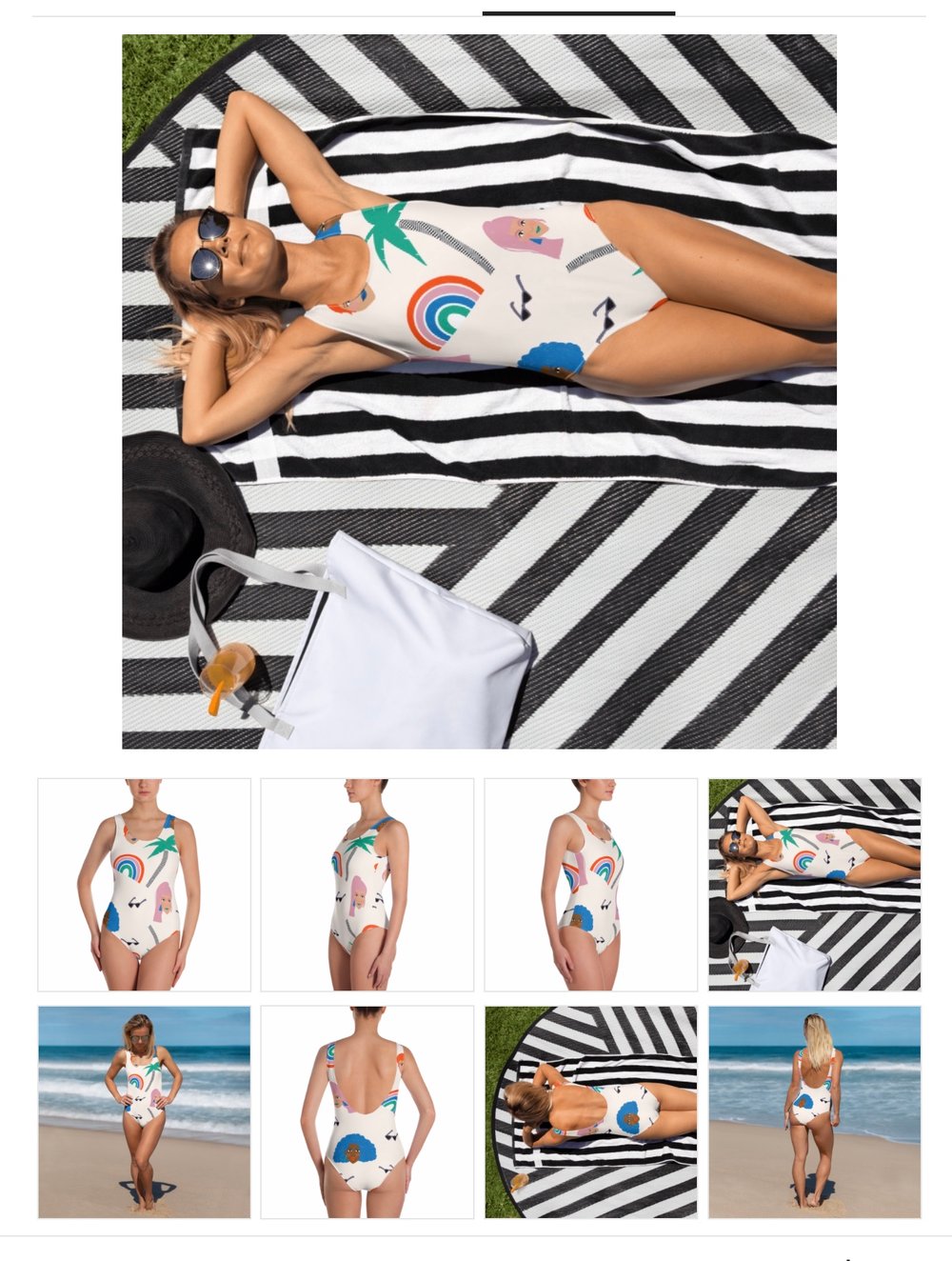The width and height of the screenshot is (952, 1261).
Task: Select the front view swimsuit thumbnail
Action: click(x=144, y=885)
